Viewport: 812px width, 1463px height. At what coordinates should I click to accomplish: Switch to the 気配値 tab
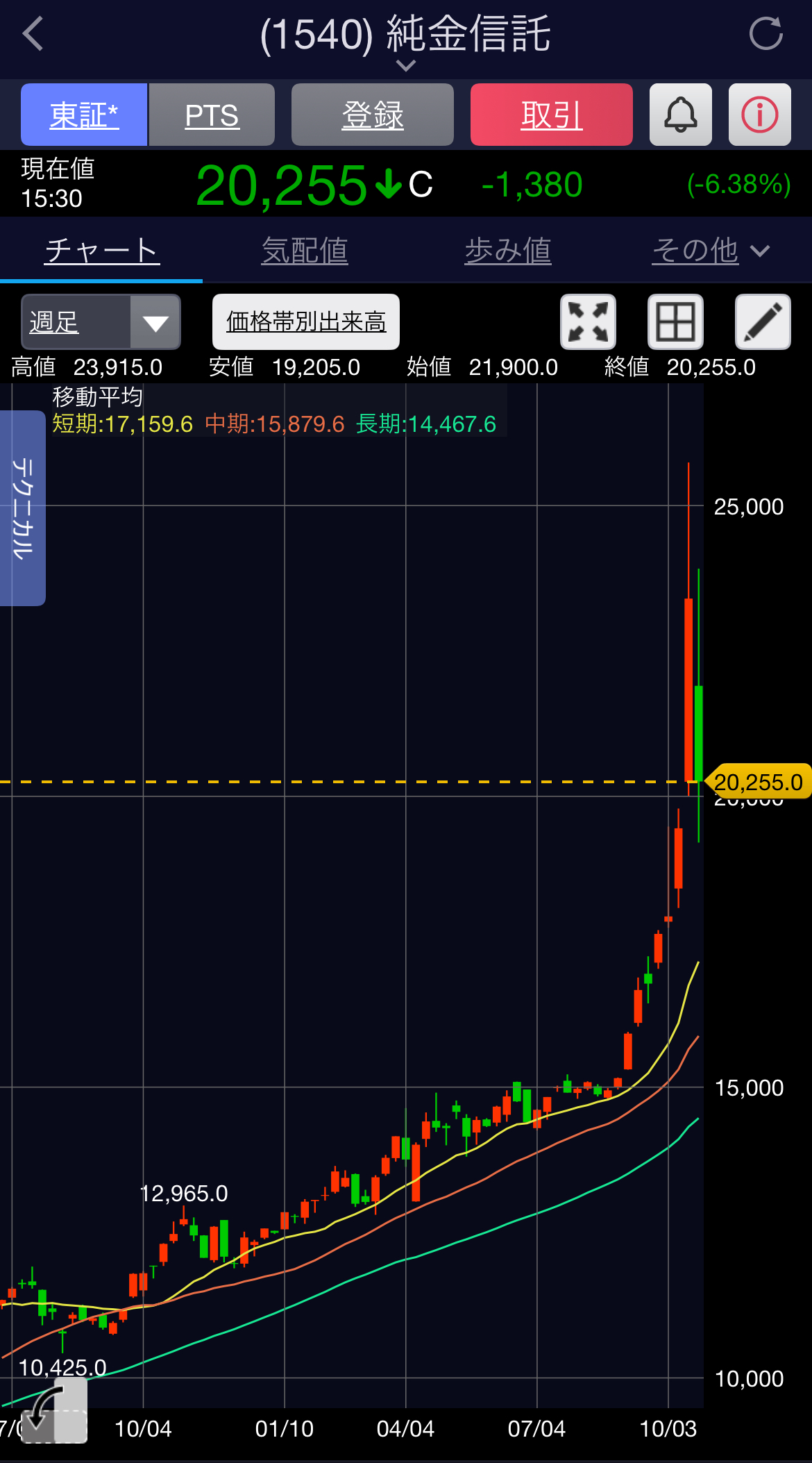tap(305, 250)
